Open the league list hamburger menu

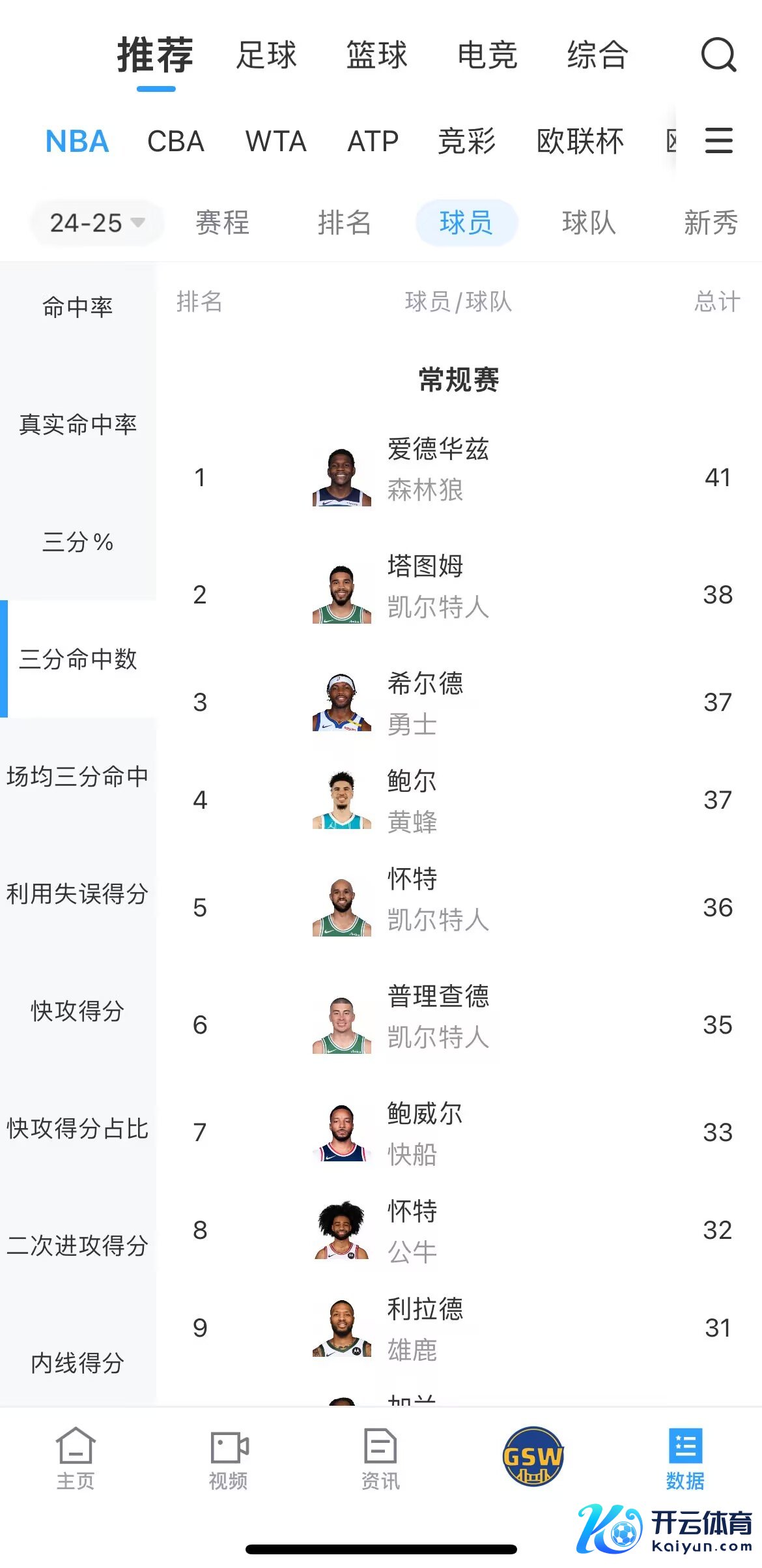coord(719,141)
